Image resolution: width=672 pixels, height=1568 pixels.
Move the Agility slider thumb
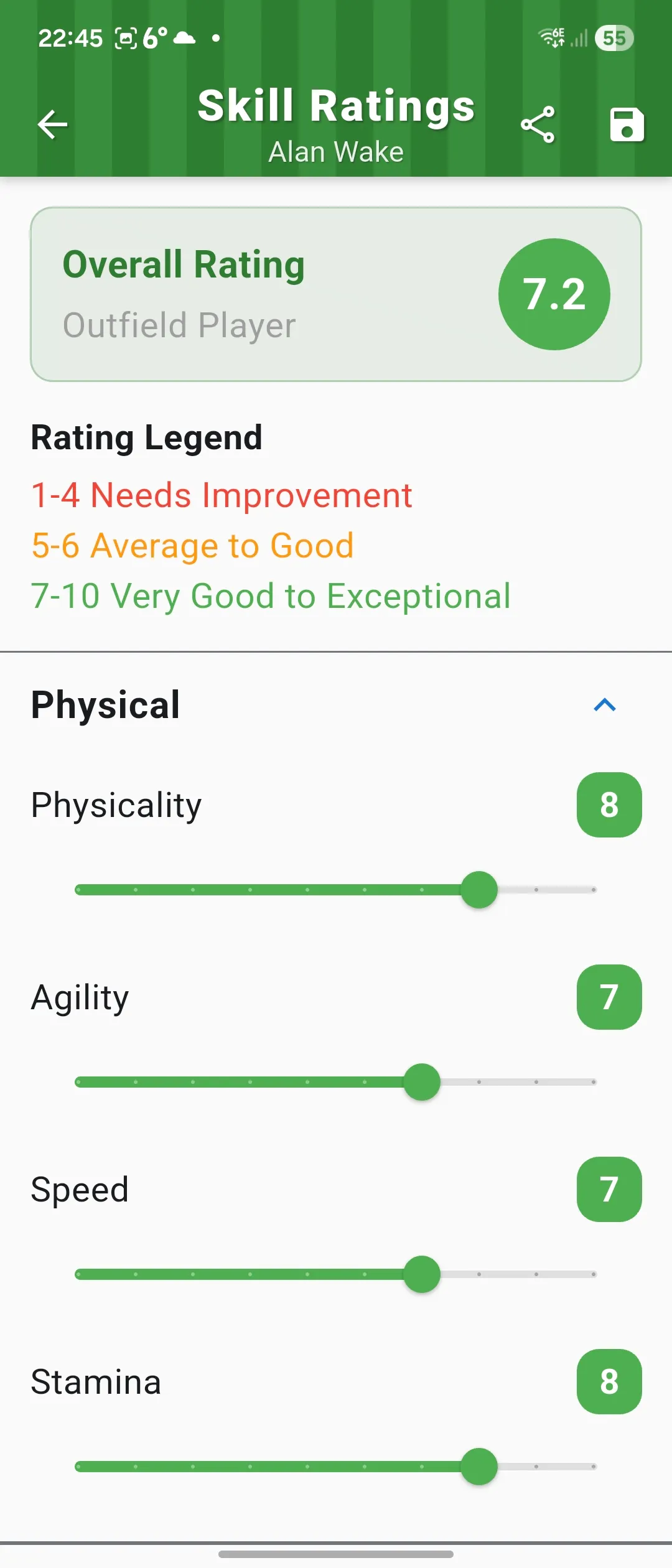421,1082
